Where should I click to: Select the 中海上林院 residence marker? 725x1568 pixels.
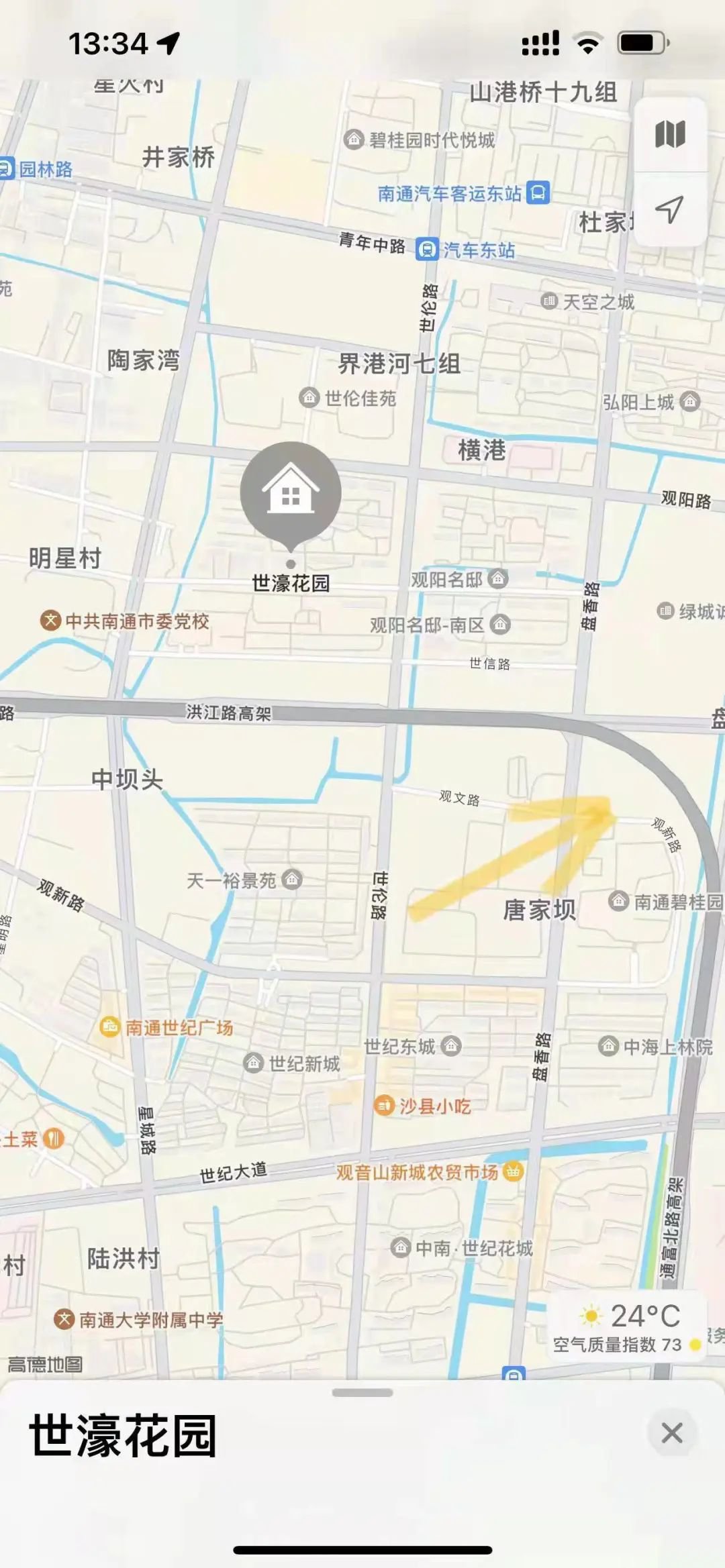tap(608, 1046)
